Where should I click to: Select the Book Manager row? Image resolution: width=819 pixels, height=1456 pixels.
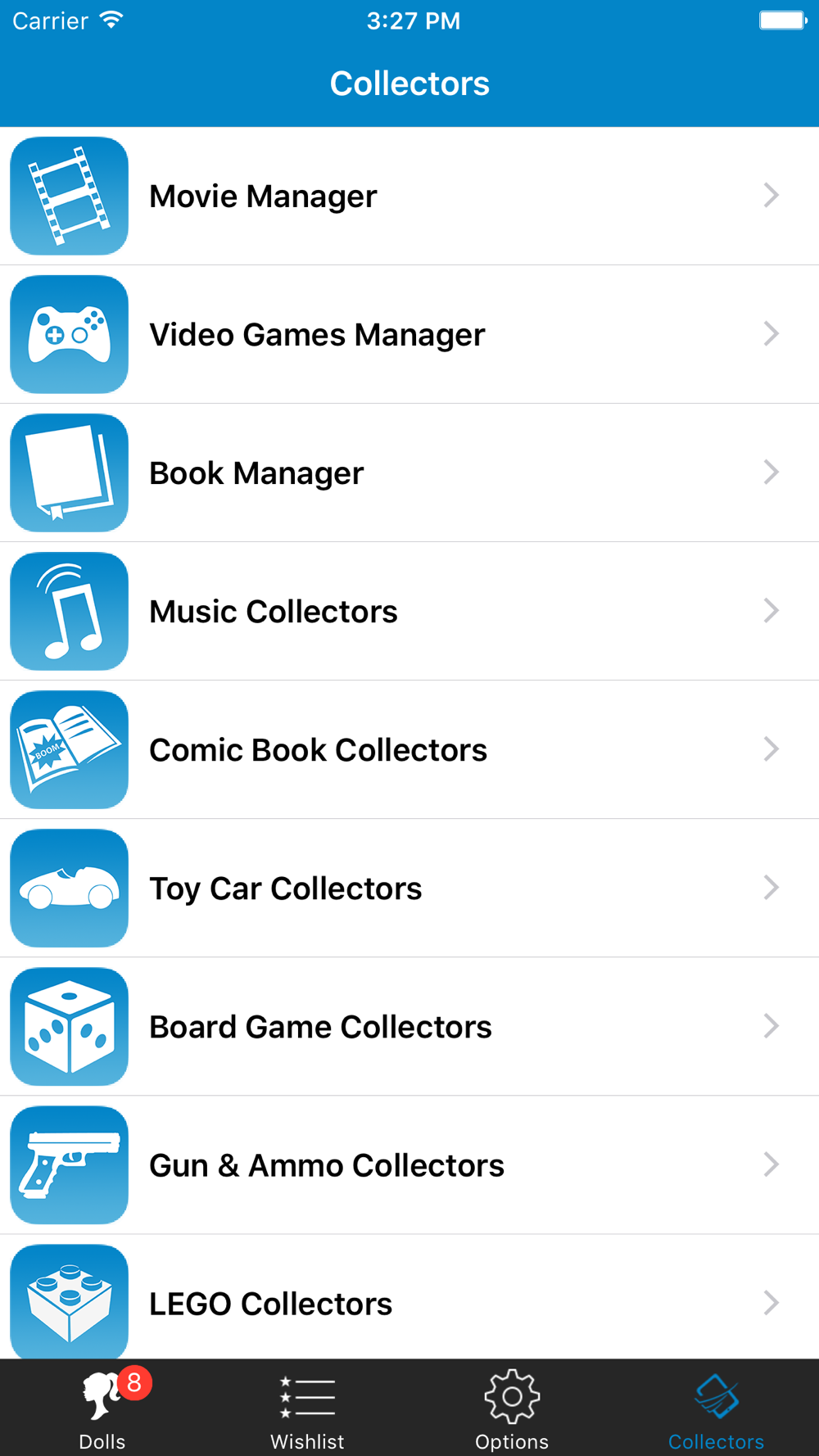coord(409,473)
